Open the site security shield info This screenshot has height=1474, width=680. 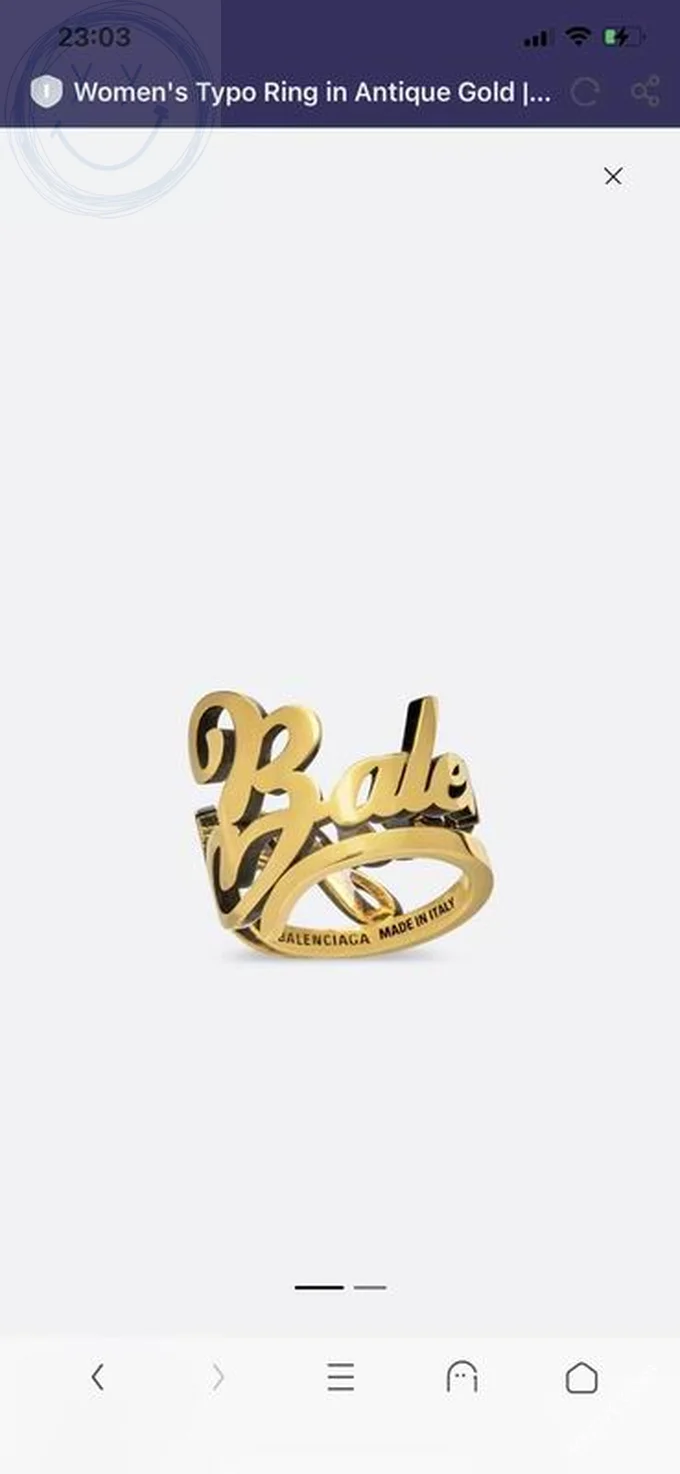[x=46, y=92]
